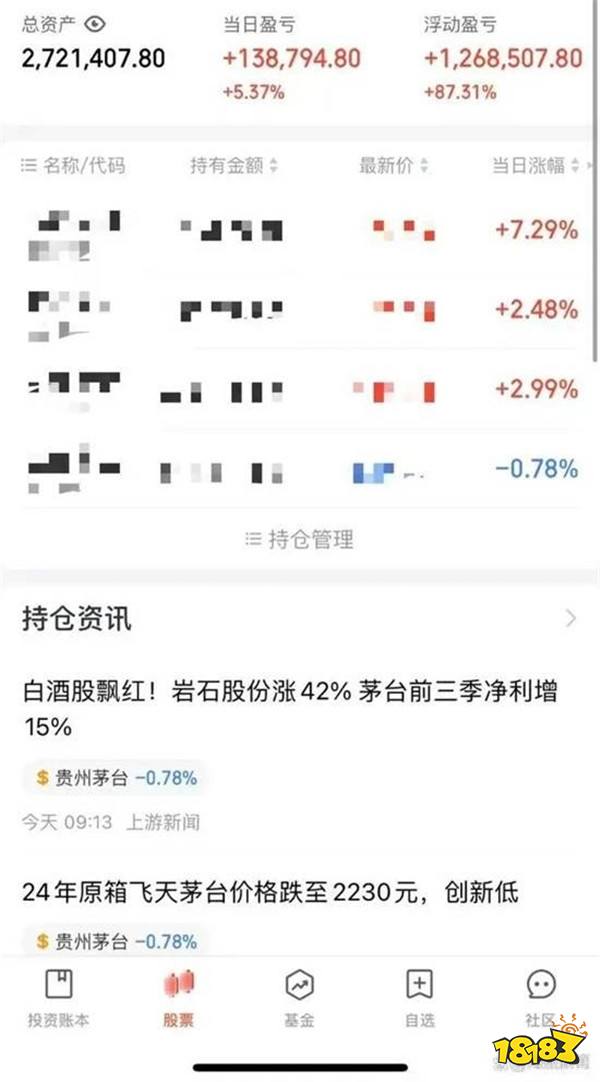Switch to the 投资账本 tab
Screen dimensions: 600x1082
coord(58,998)
